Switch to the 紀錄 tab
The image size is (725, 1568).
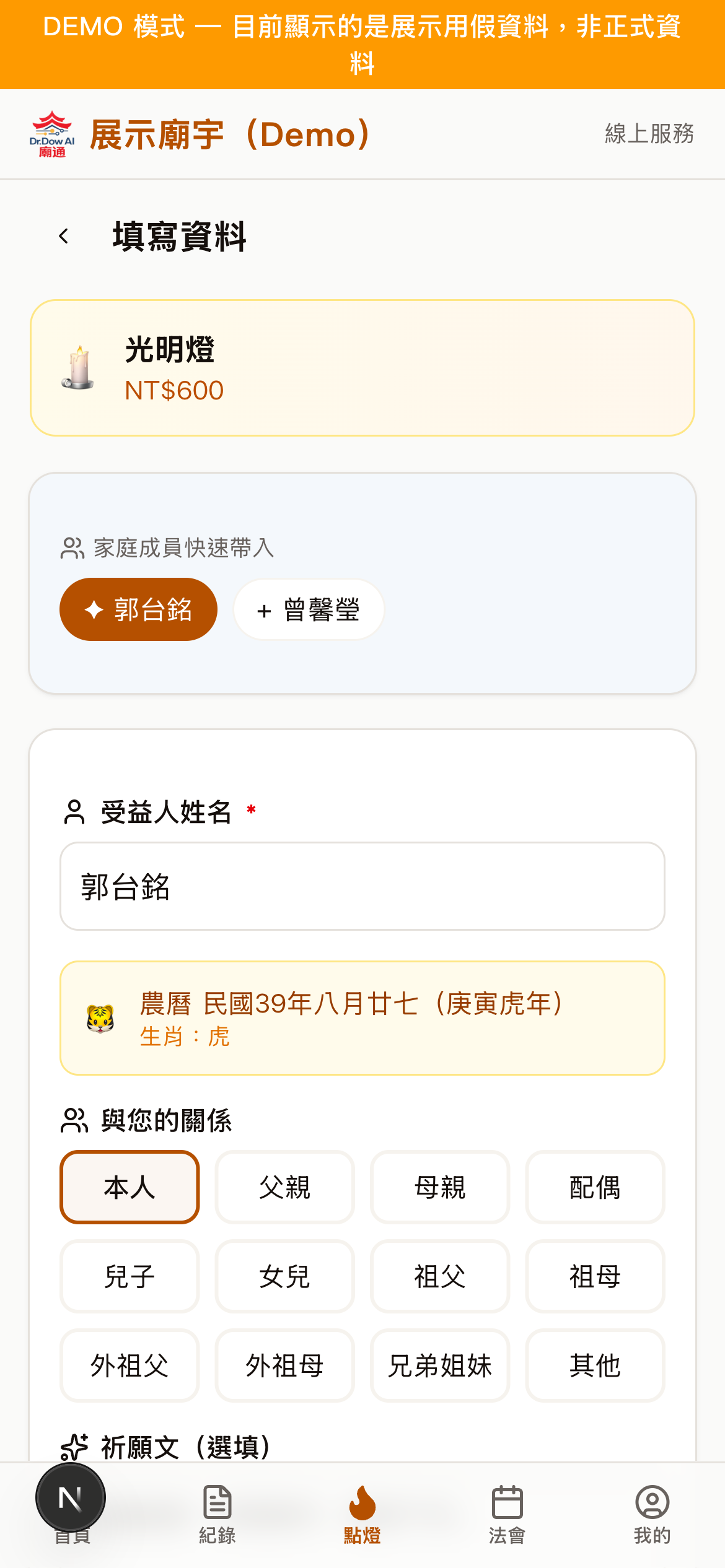(216, 1511)
